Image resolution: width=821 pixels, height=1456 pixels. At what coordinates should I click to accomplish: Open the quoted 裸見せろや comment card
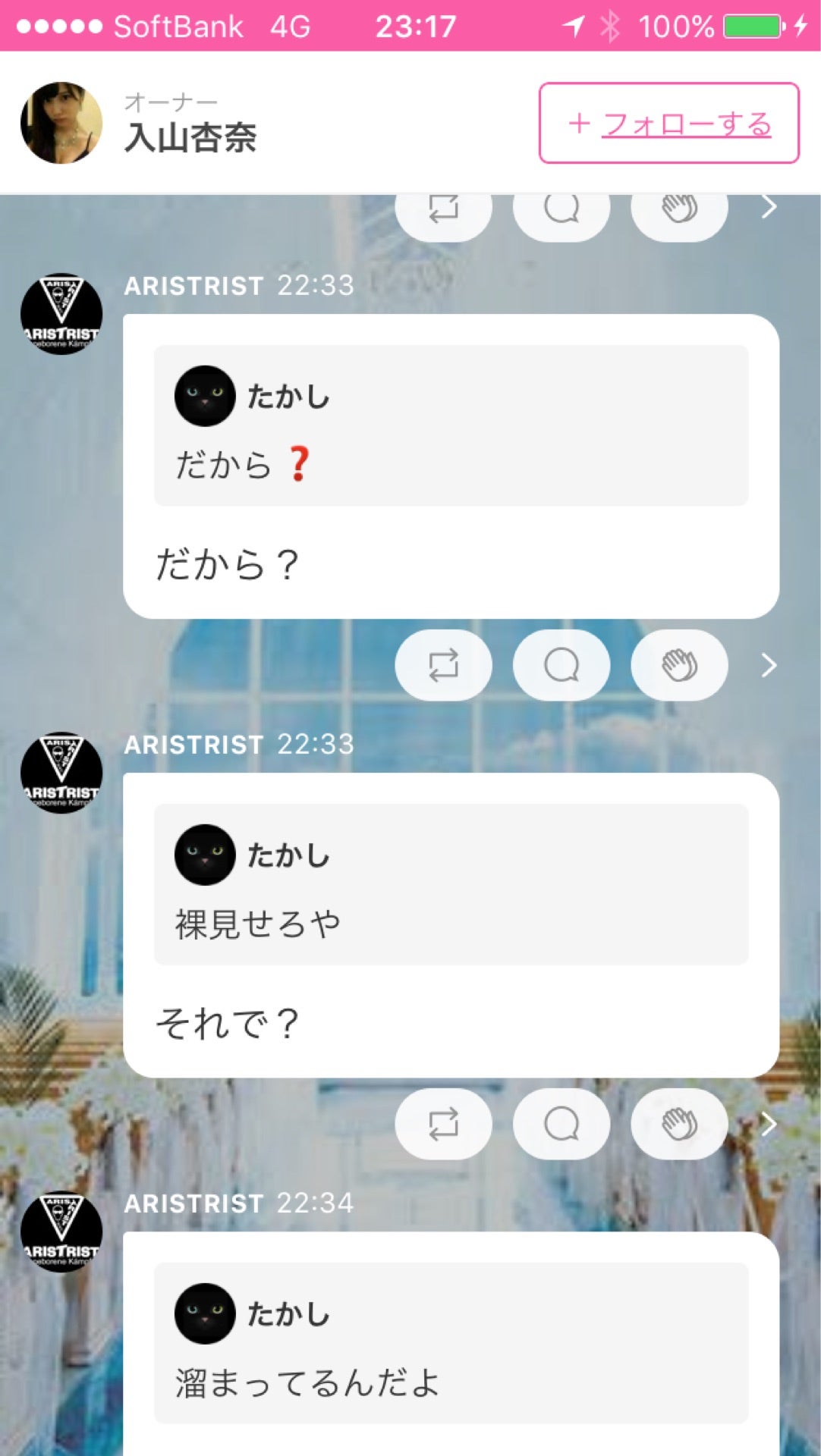pos(451,887)
